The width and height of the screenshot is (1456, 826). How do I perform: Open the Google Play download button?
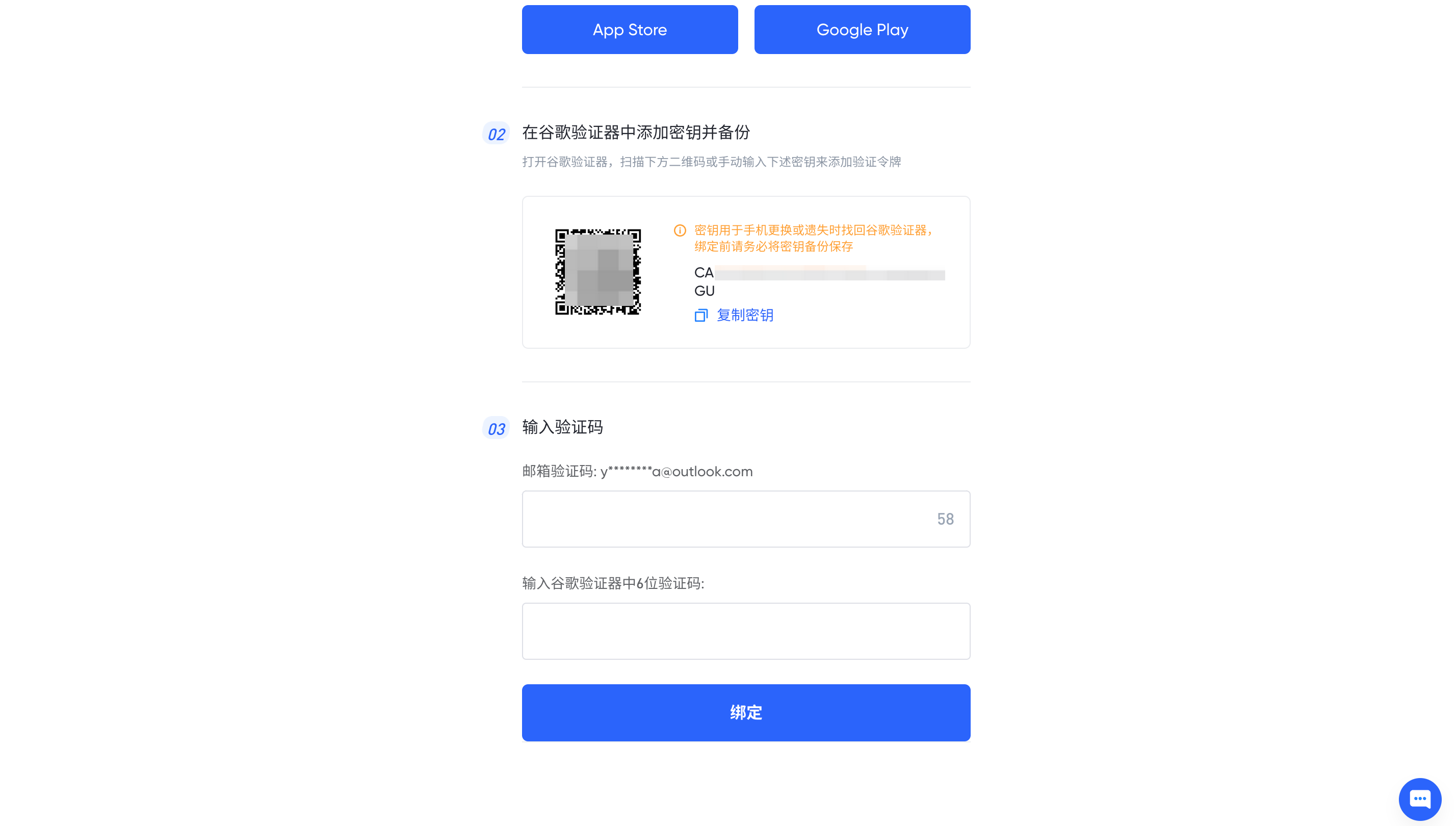tap(862, 30)
